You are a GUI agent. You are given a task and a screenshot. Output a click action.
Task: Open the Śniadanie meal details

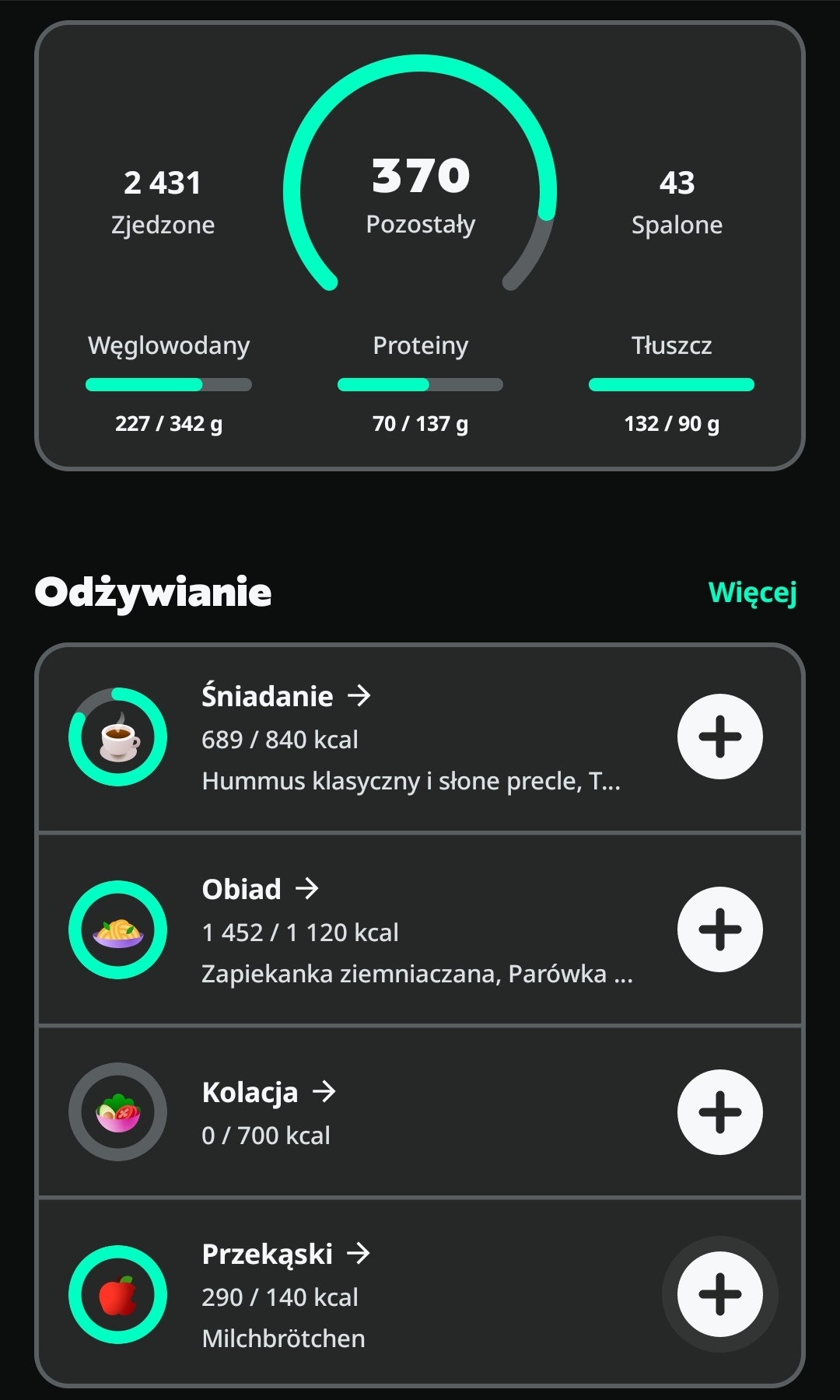click(x=286, y=696)
